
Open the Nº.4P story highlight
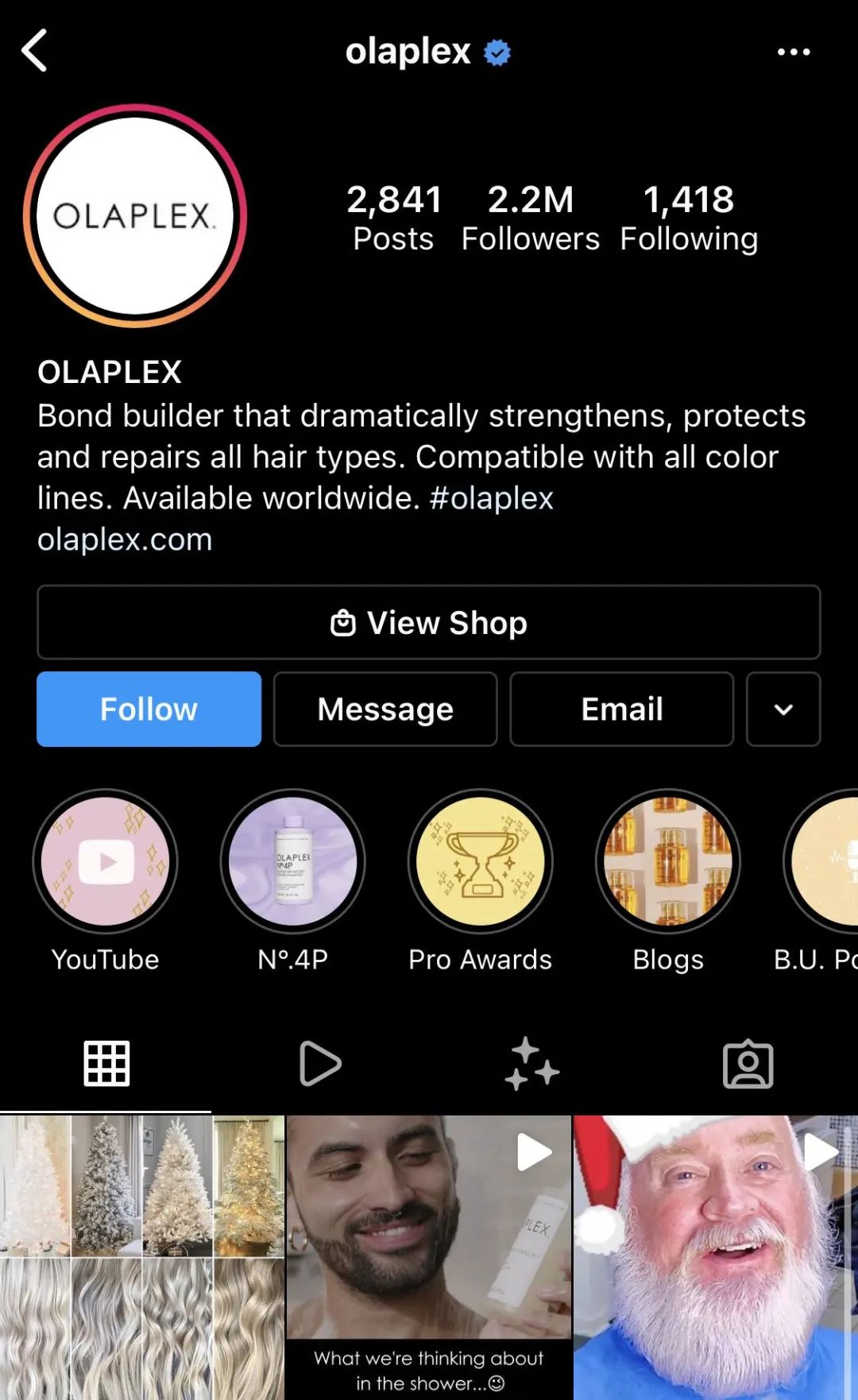pyautogui.click(x=293, y=862)
